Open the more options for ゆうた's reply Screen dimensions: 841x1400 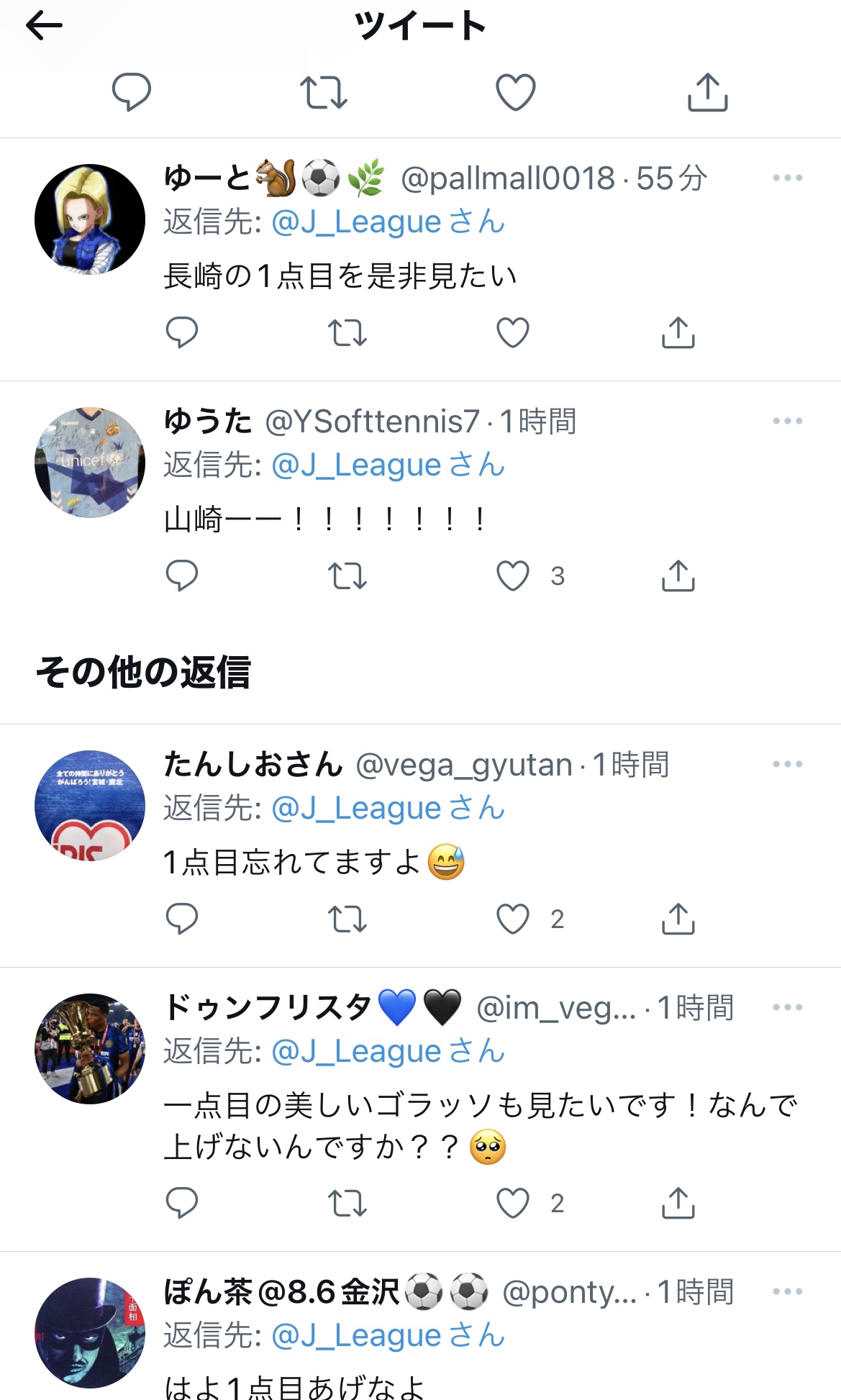click(787, 421)
